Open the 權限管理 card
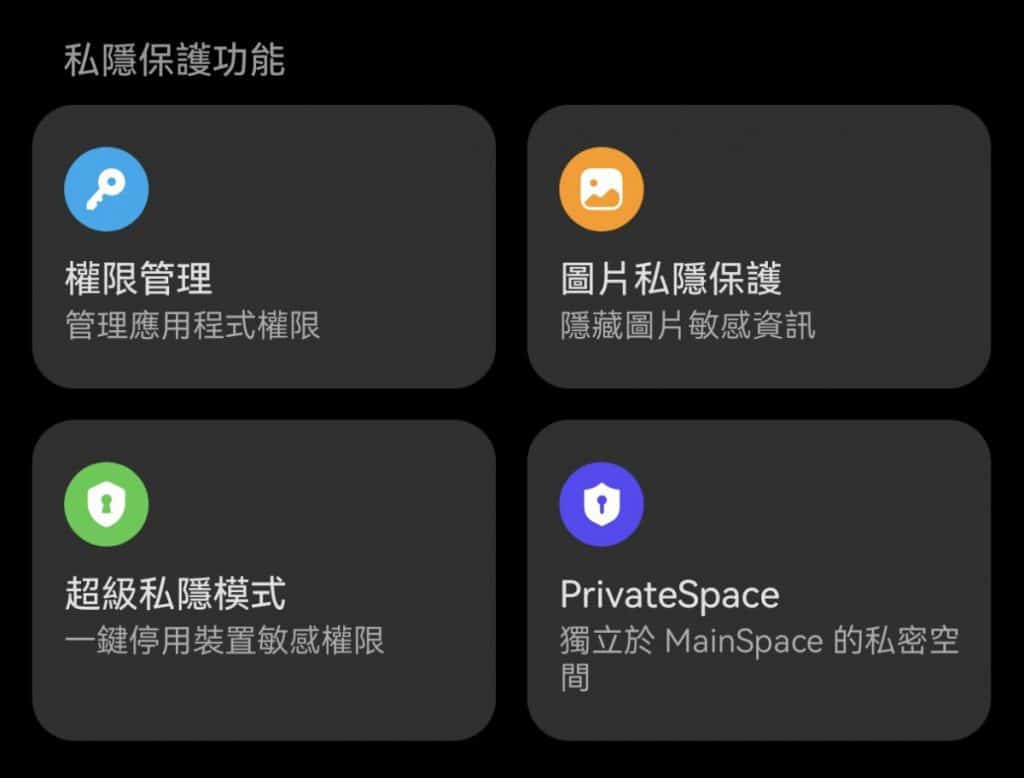 coord(263,246)
